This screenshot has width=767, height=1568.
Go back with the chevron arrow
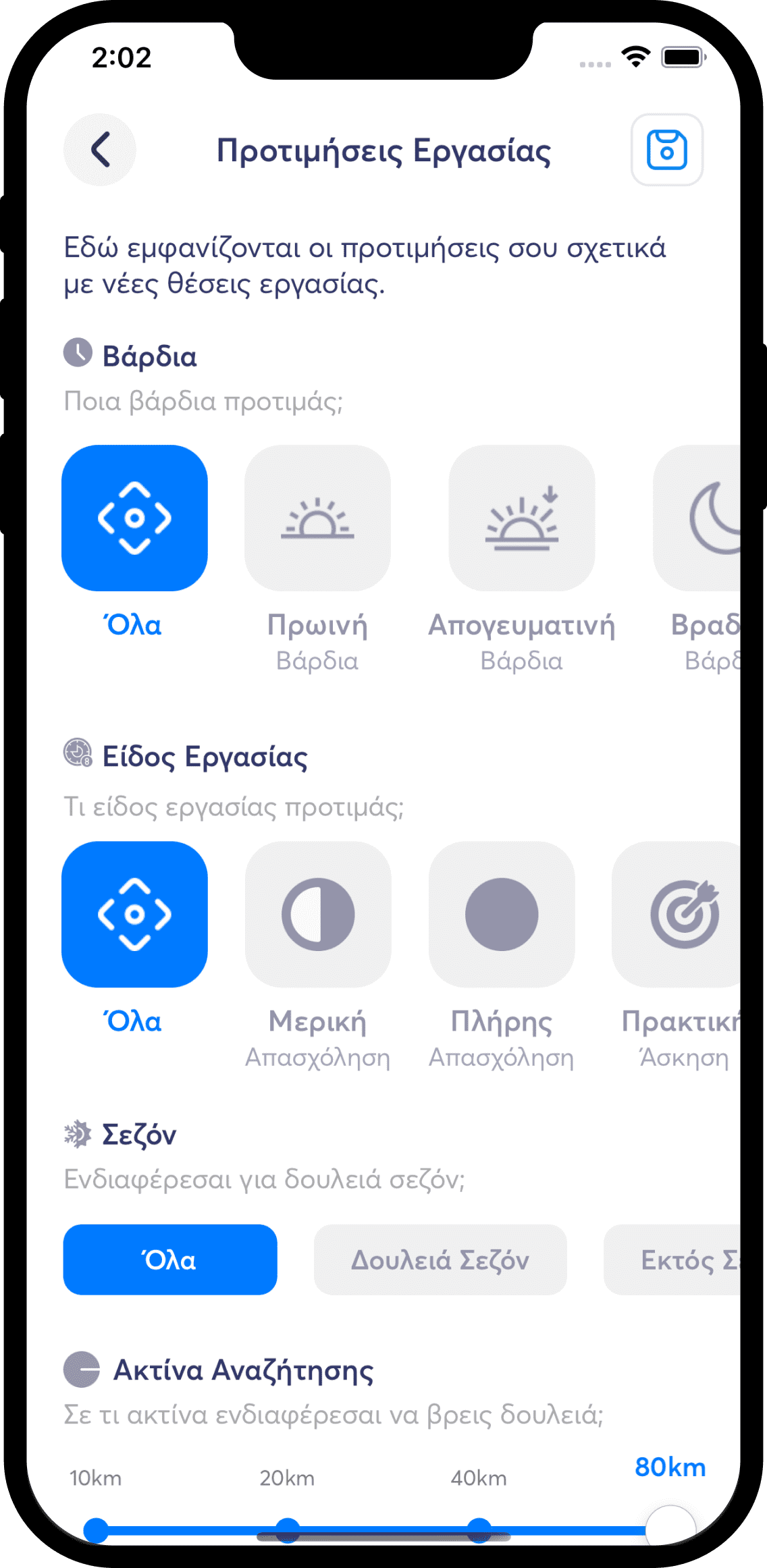tap(99, 149)
